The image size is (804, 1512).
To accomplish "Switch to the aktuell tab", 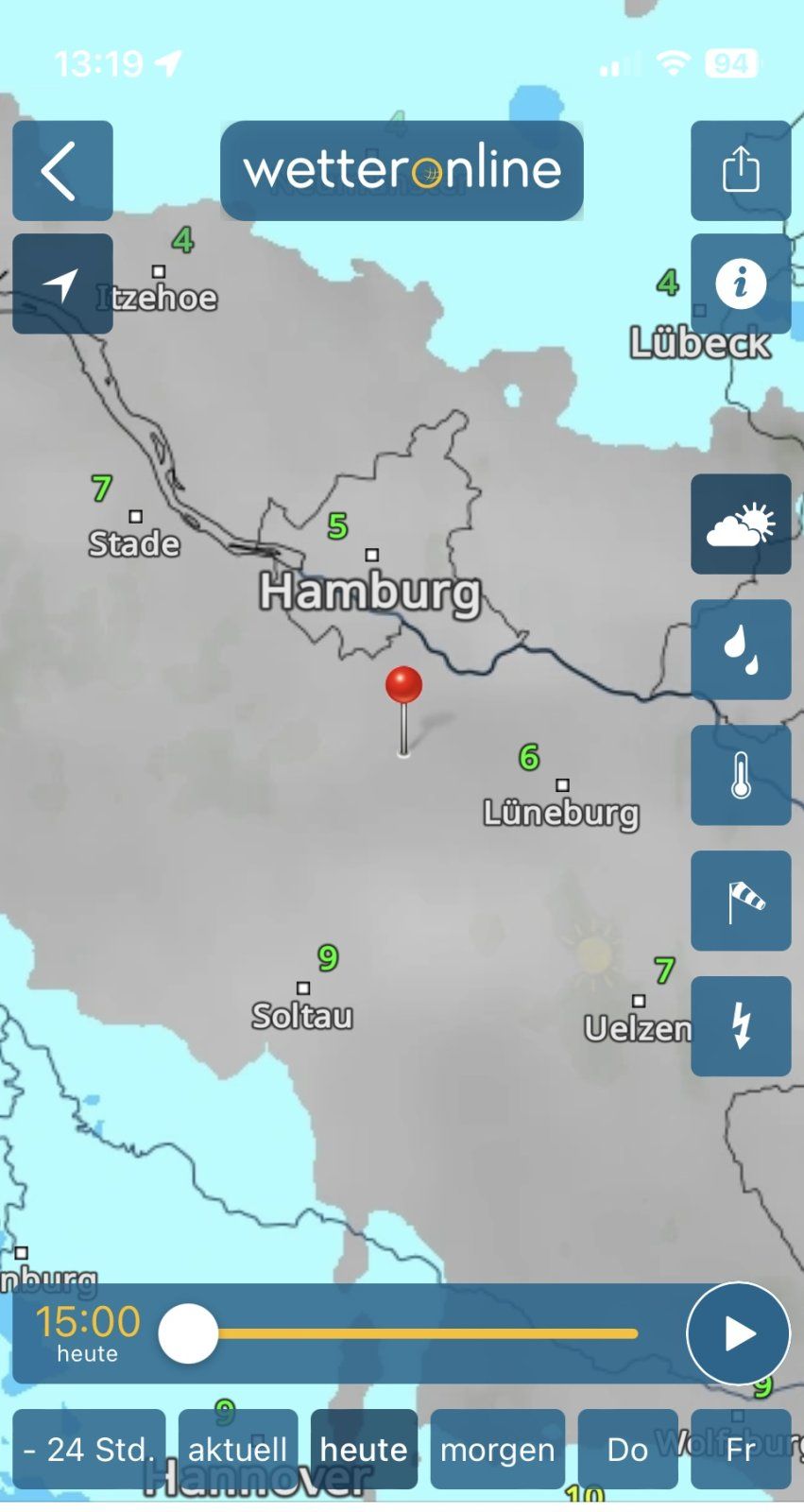I will pos(238,1449).
